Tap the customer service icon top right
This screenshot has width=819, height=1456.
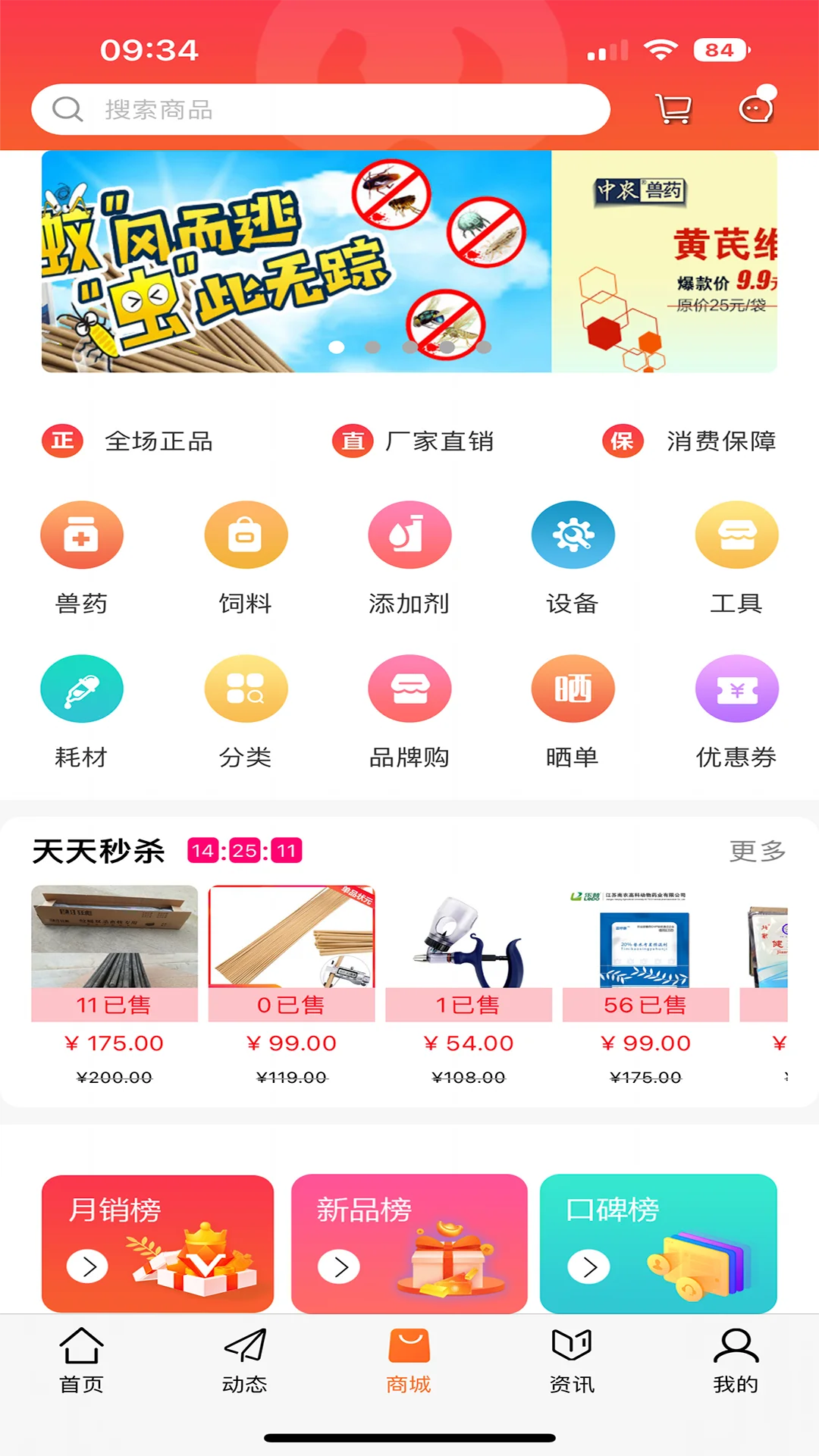click(x=754, y=108)
